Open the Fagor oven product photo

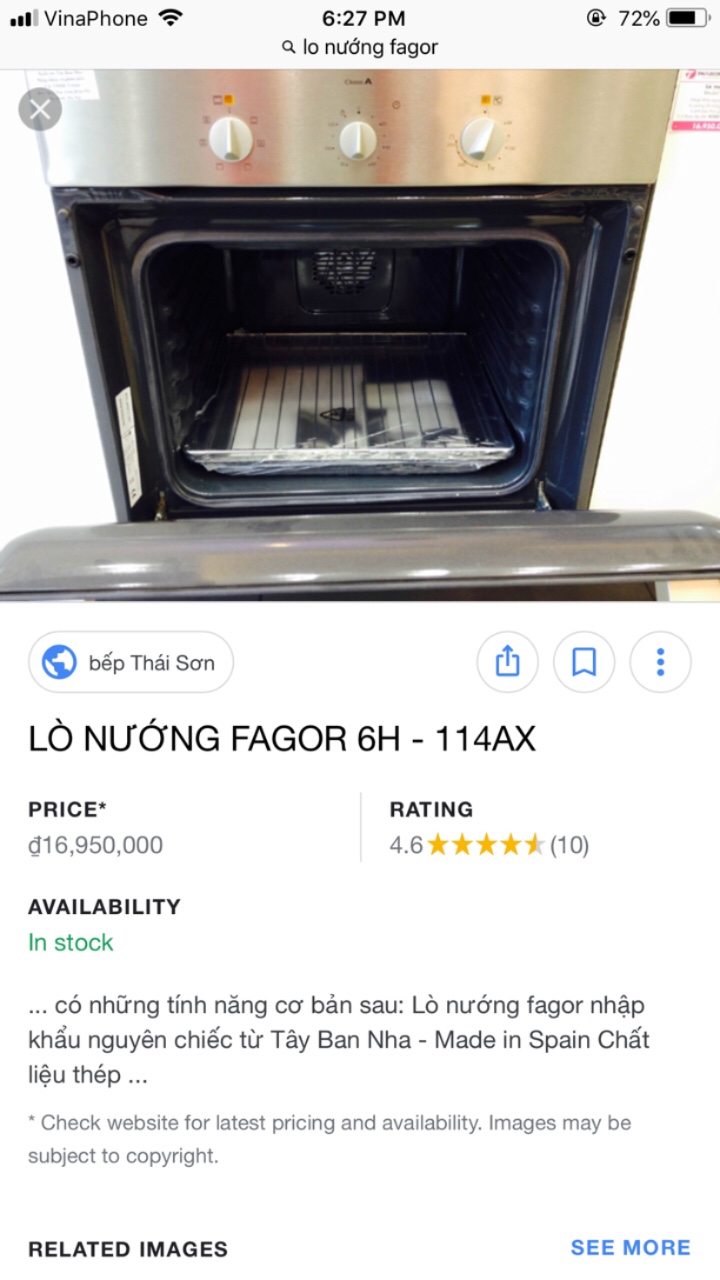coord(360,340)
